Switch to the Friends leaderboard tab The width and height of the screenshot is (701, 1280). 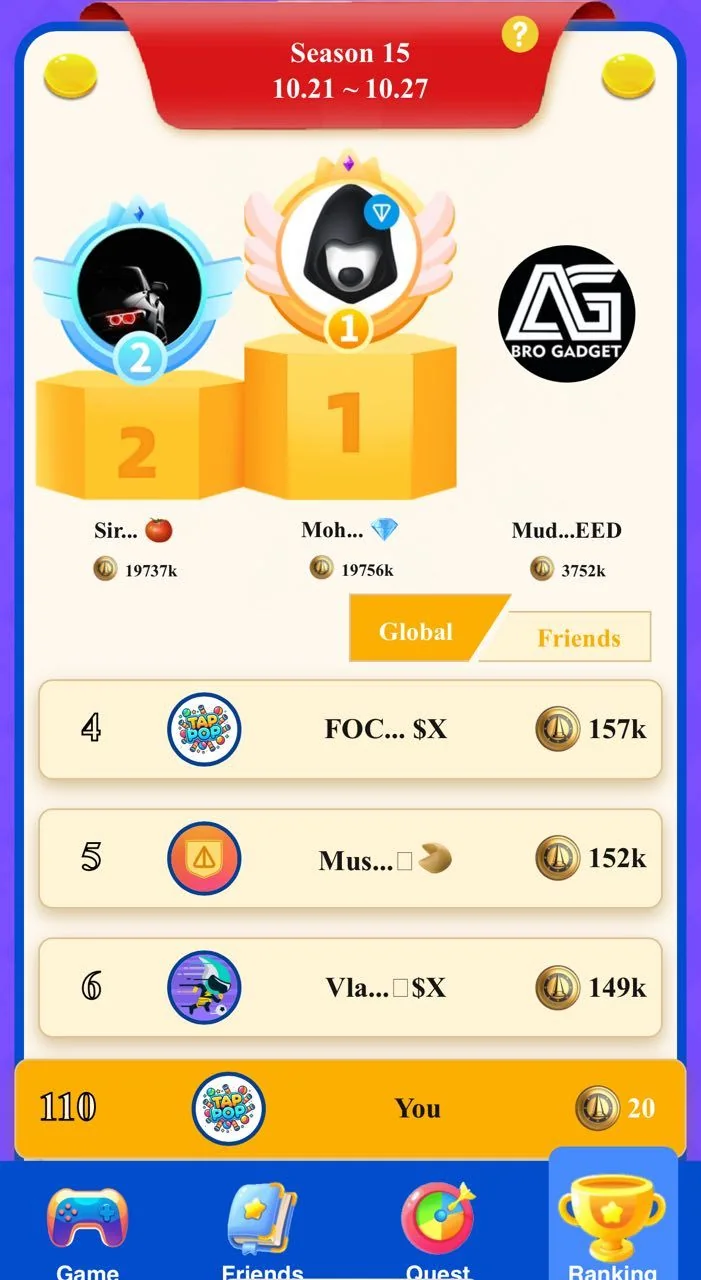pos(578,638)
